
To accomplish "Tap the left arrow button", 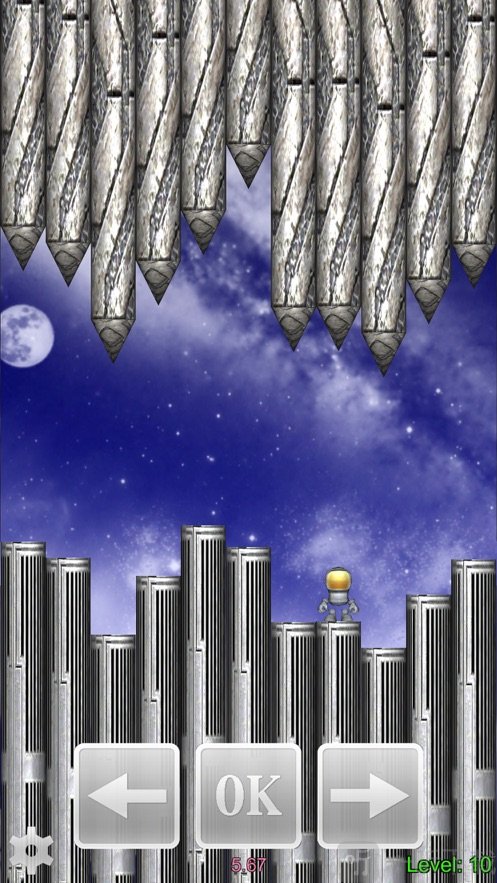I will click(127, 795).
